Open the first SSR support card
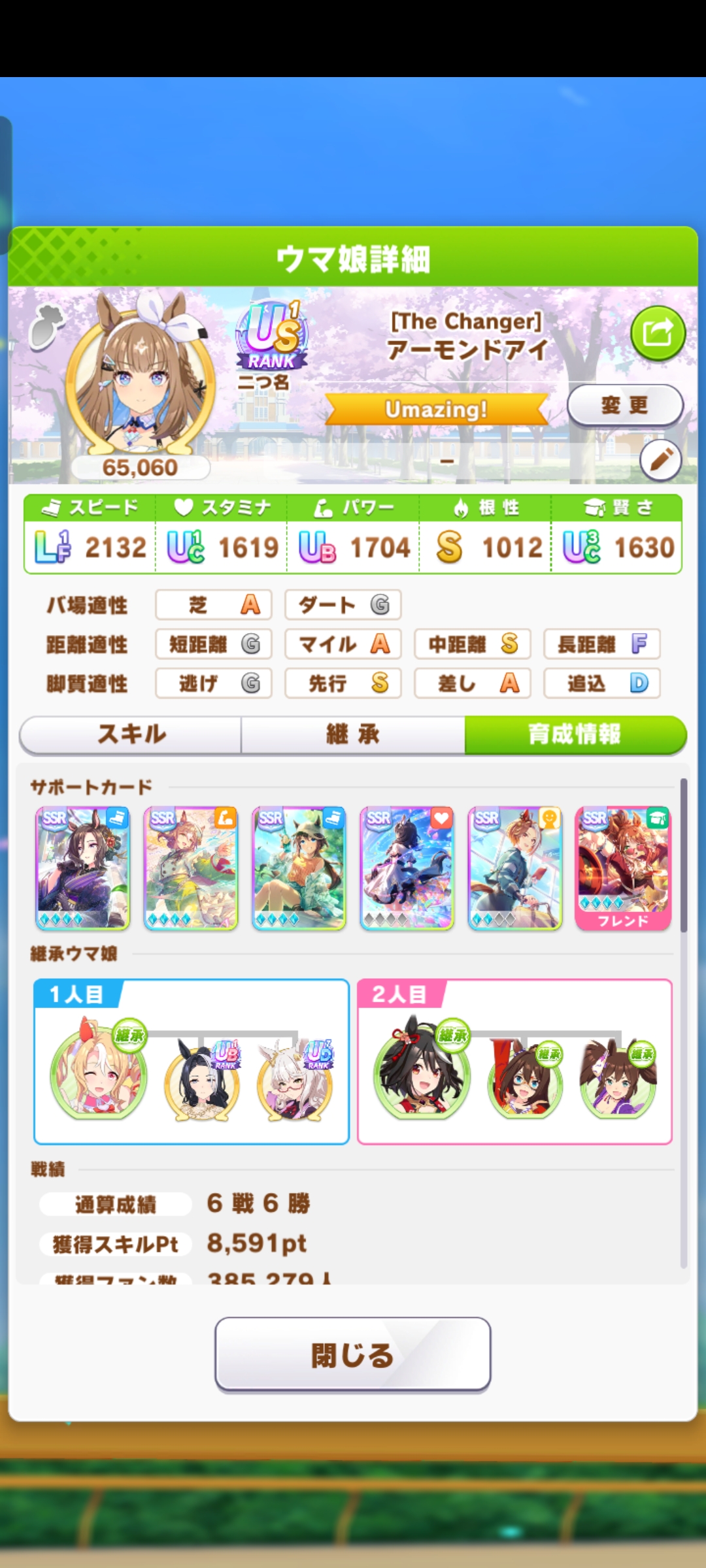The width and height of the screenshot is (706, 1568). point(82,868)
